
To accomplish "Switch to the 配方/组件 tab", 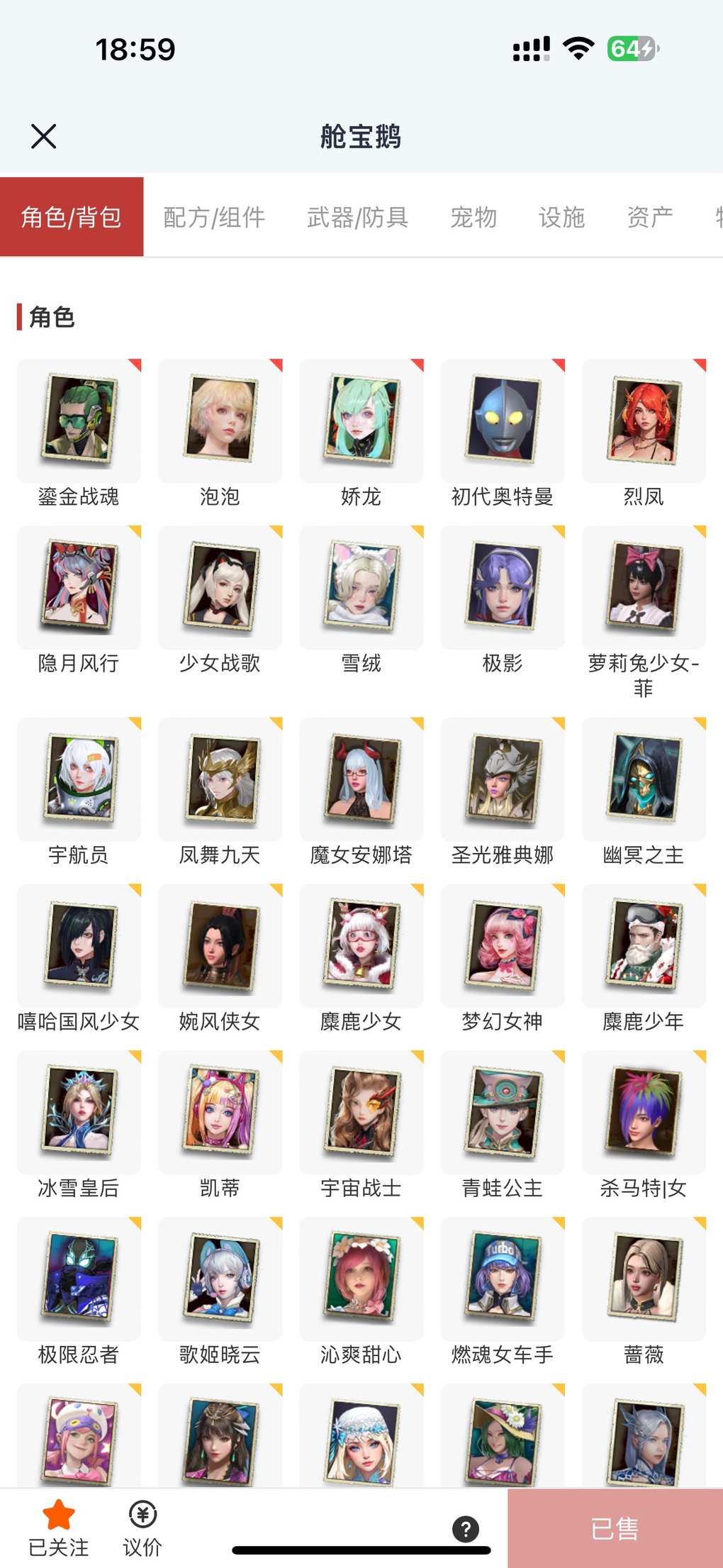I will tap(214, 217).
